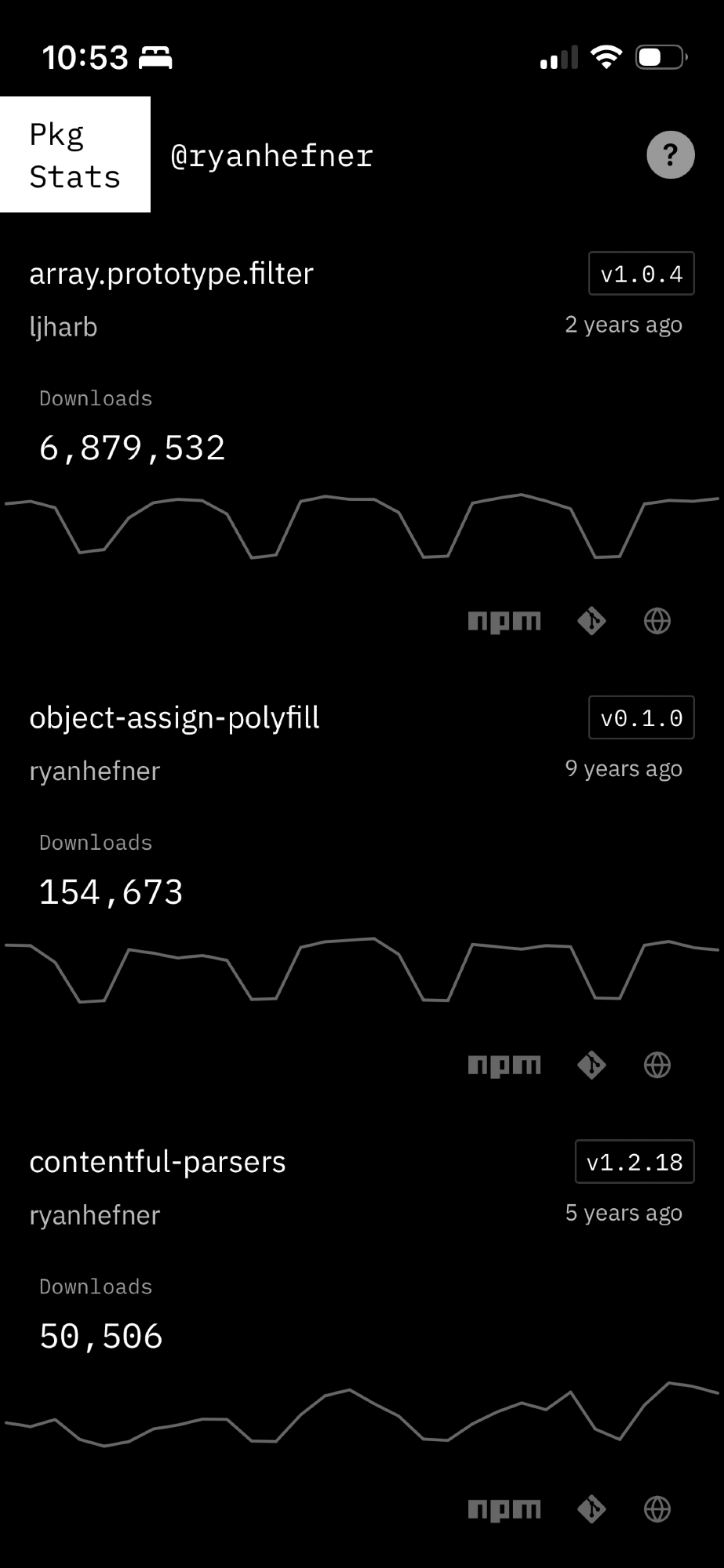Open the object-assign-polyfill package title

pyautogui.click(x=174, y=717)
